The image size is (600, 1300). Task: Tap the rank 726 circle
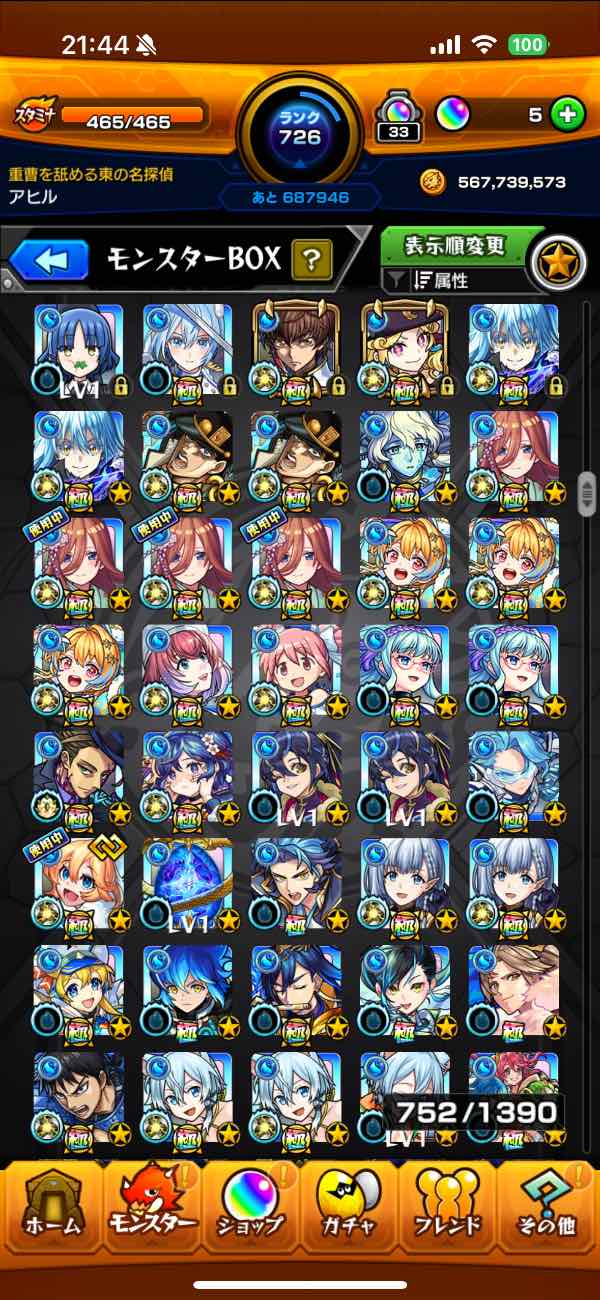coord(299,125)
